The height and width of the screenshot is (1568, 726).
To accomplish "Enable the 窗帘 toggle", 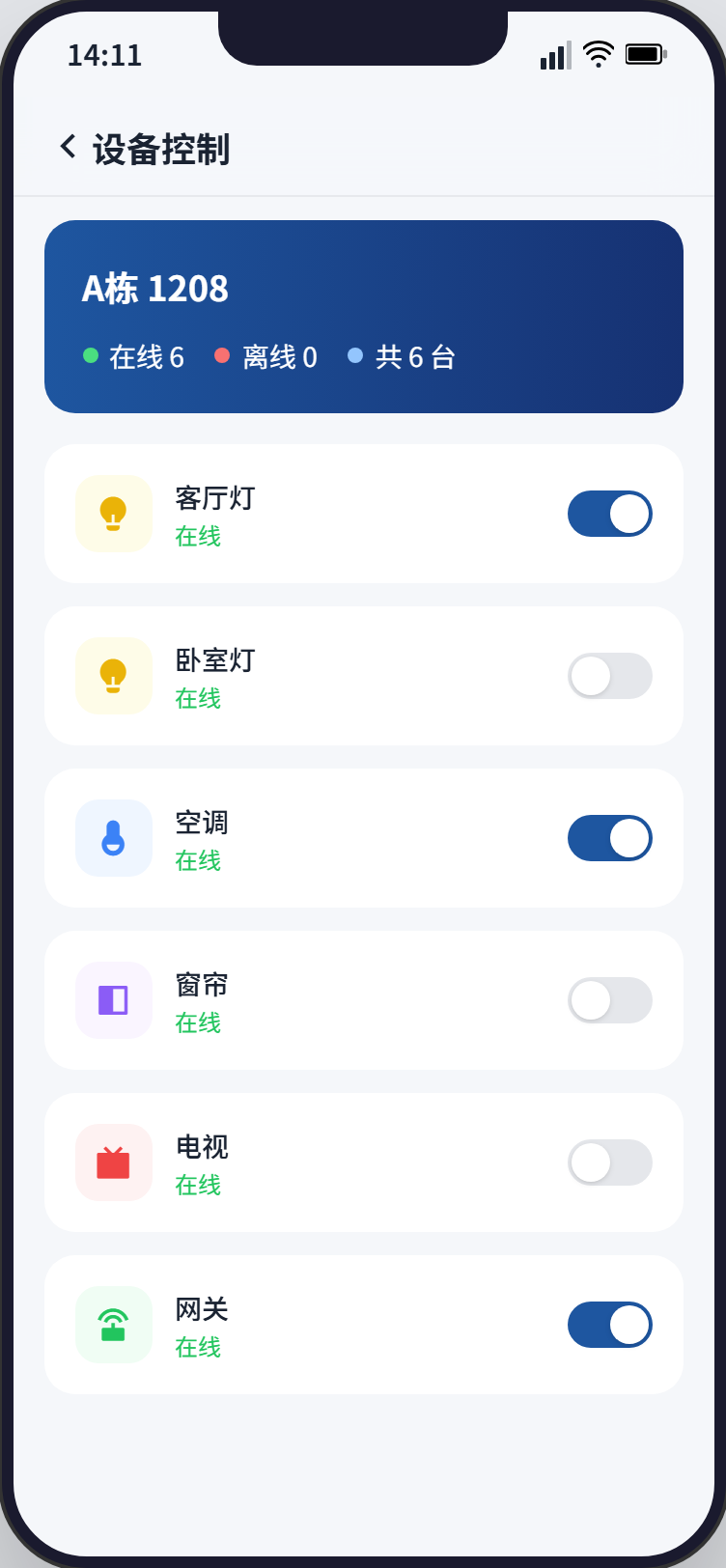I will [609, 1000].
